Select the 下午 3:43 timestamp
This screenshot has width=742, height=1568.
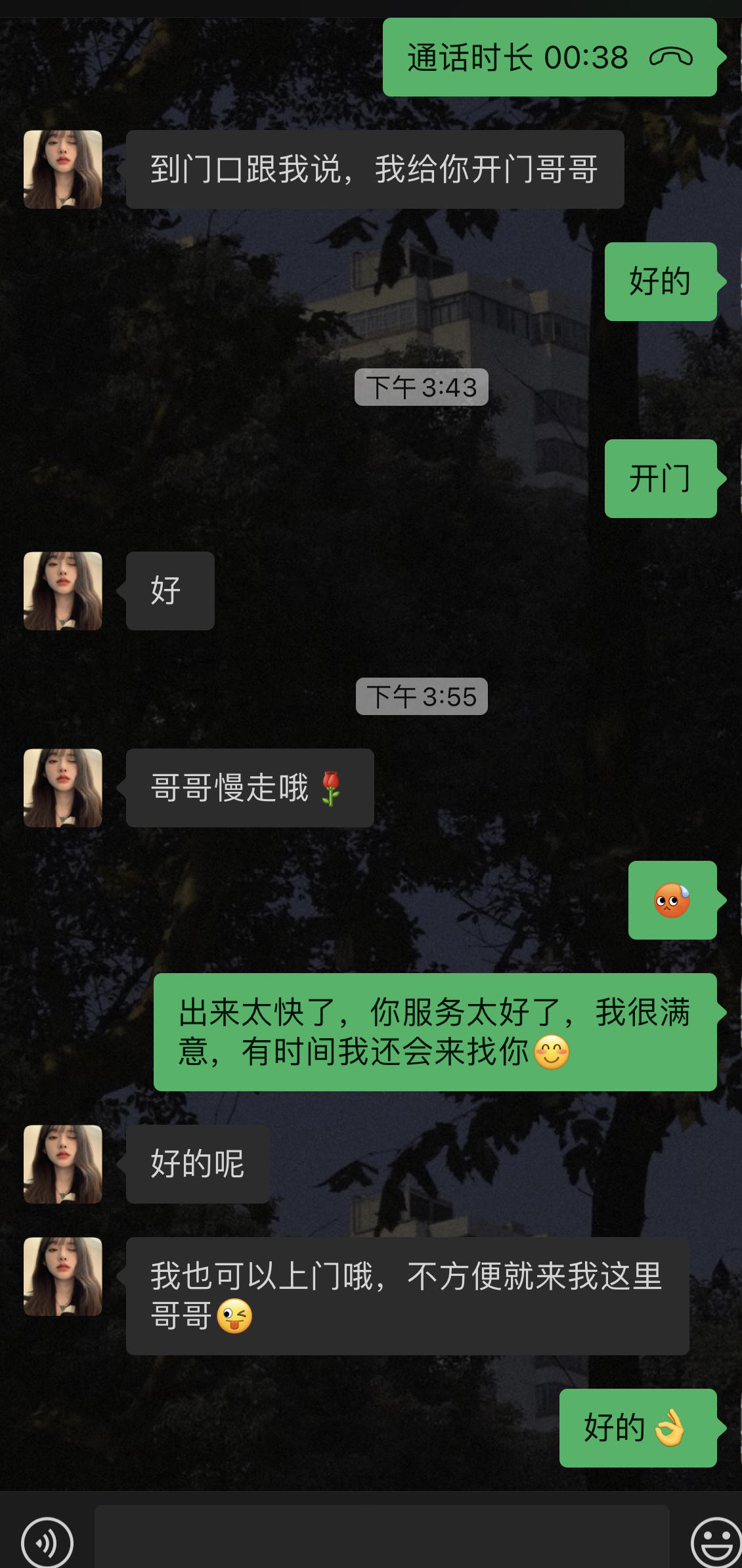pyautogui.click(x=420, y=387)
